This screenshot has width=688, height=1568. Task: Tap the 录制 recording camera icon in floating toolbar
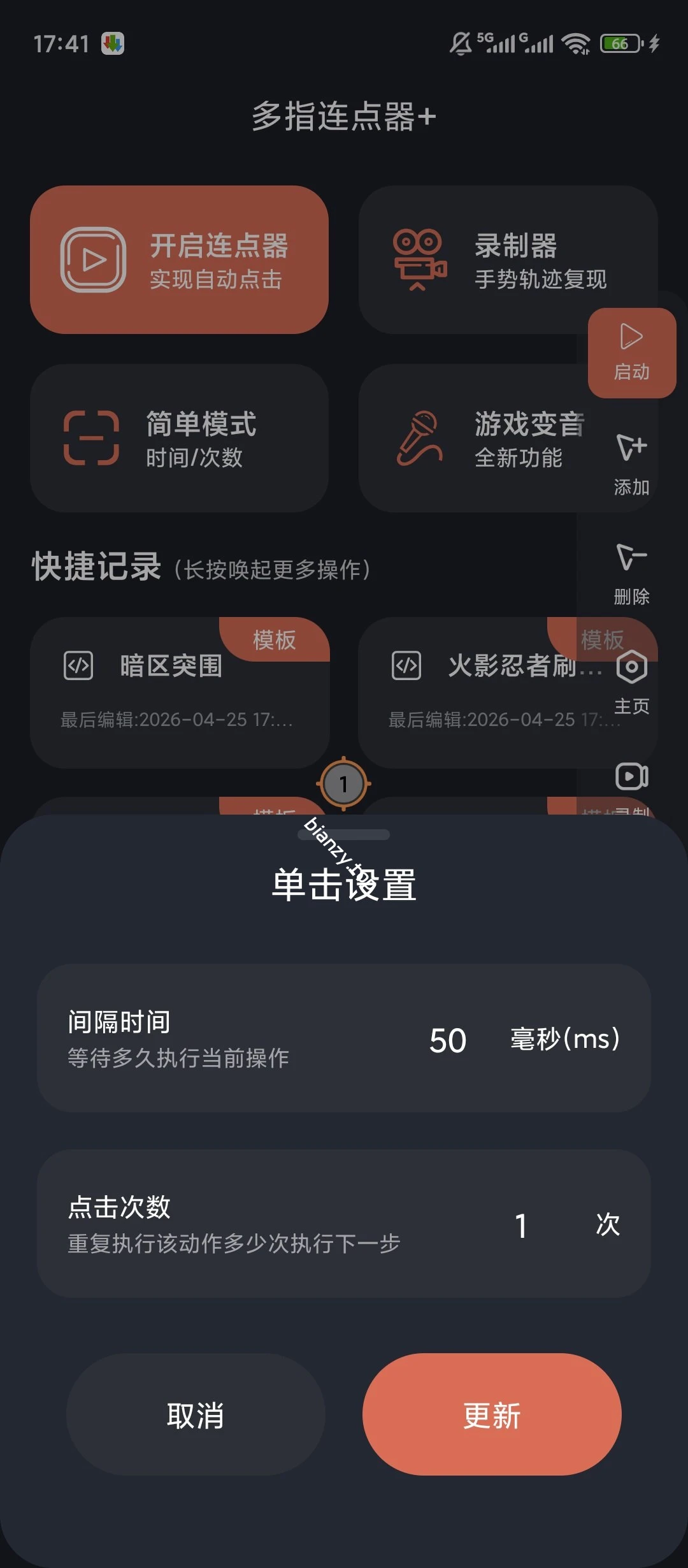pos(631,776)
